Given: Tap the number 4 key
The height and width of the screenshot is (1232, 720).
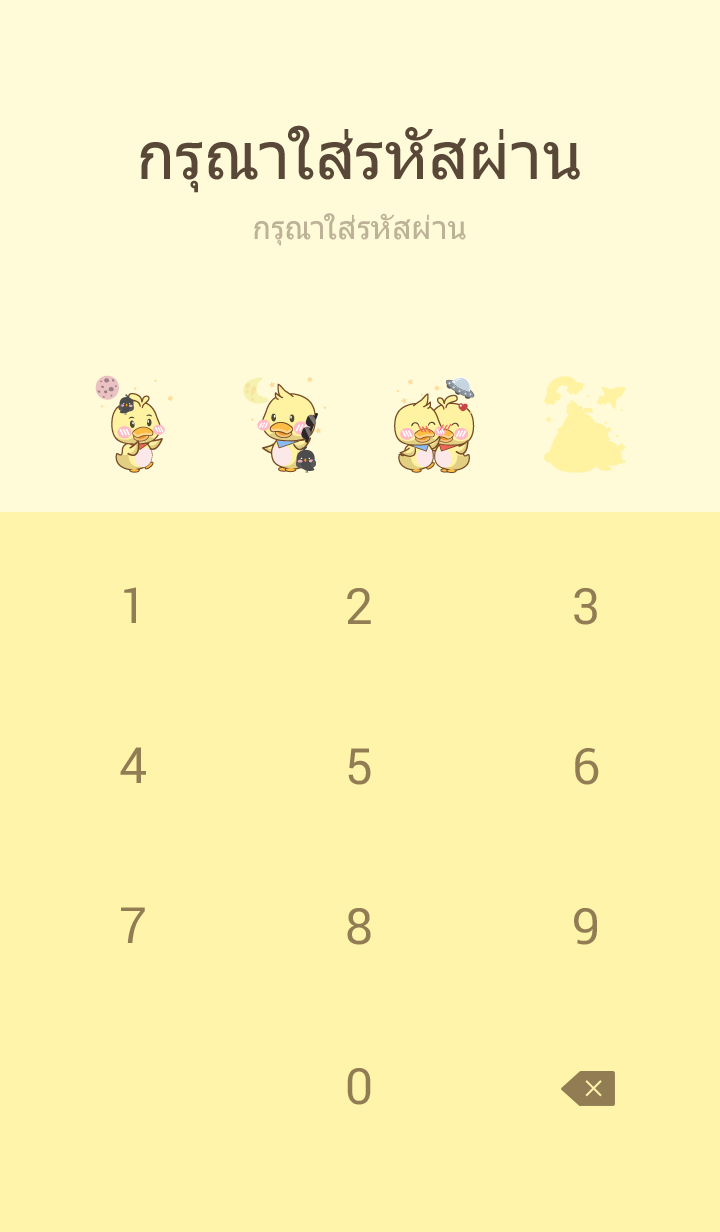Looking at the screenshot, I should [132, 767].
